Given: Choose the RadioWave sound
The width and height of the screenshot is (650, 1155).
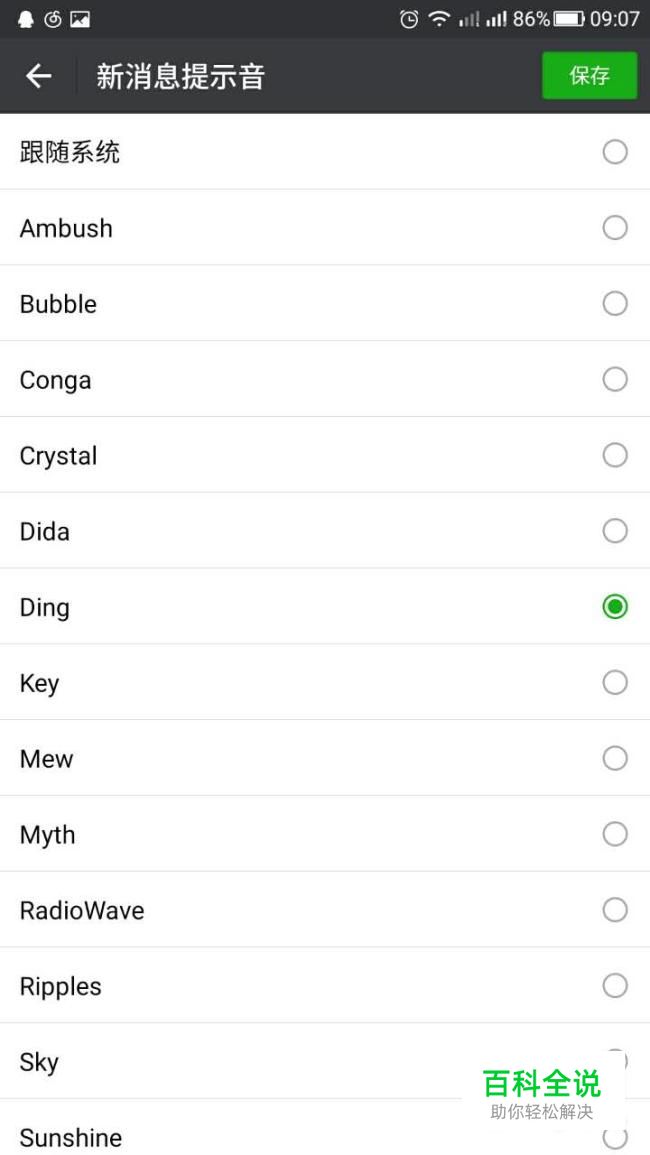Looking at the screenshot, I should pyautogui.click(x=325, y=910).
